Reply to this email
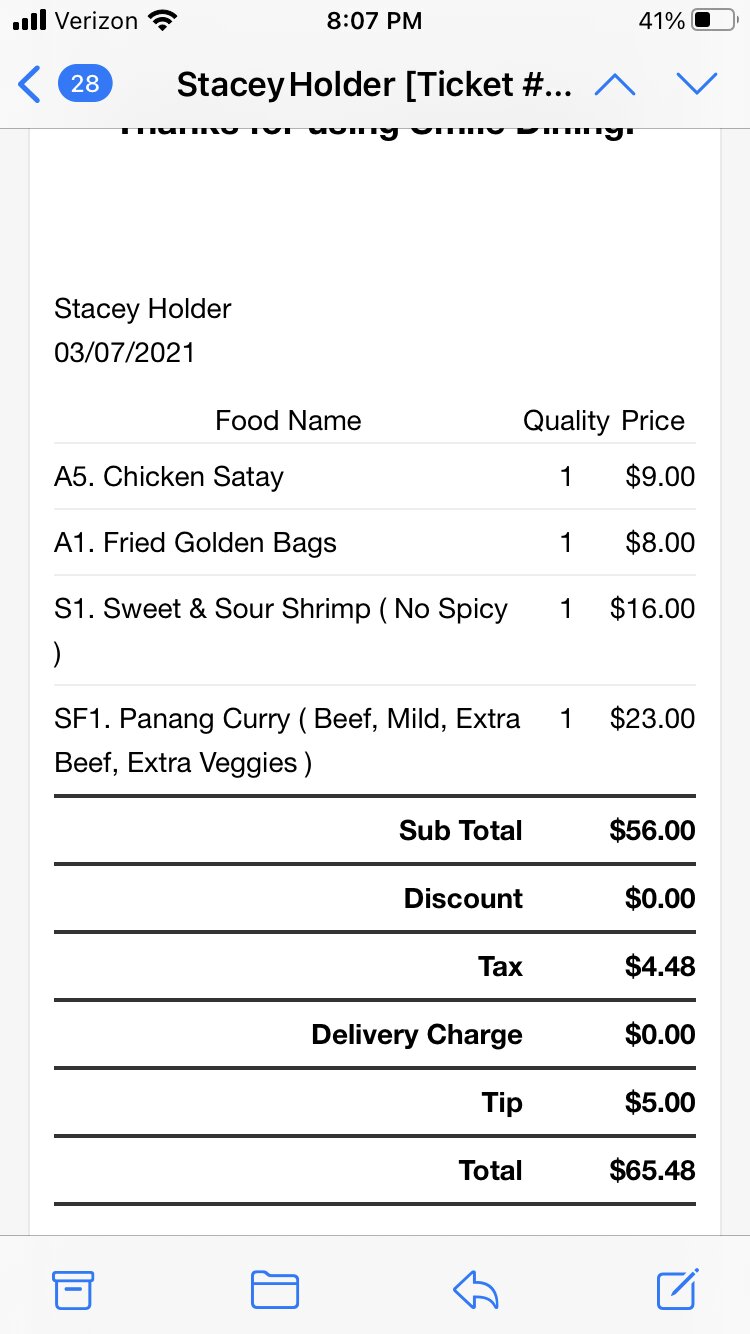Screen dimensions: 750x1334 (476, 1290)
